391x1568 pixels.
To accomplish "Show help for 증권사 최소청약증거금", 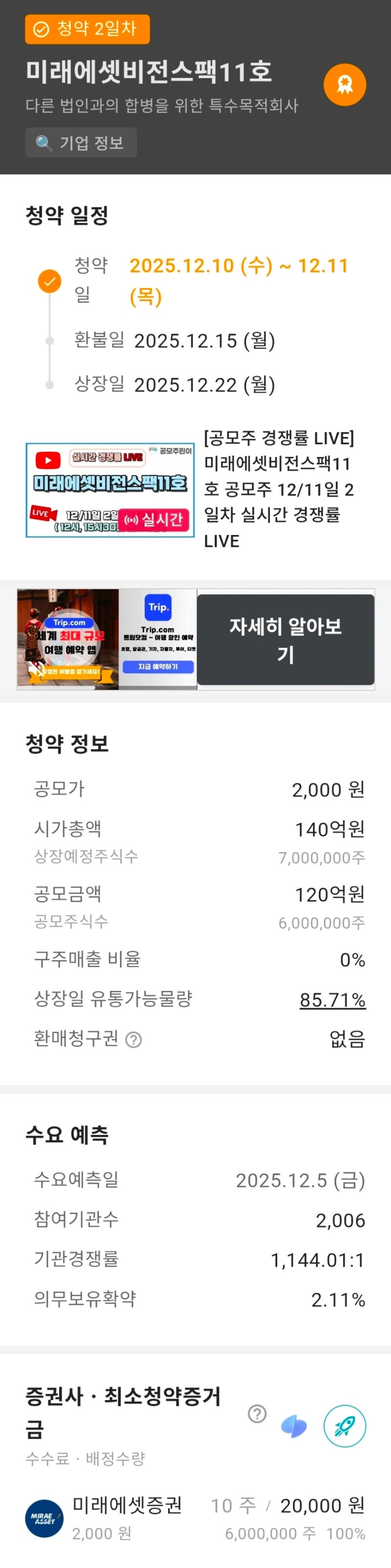I will [257, 1413].
